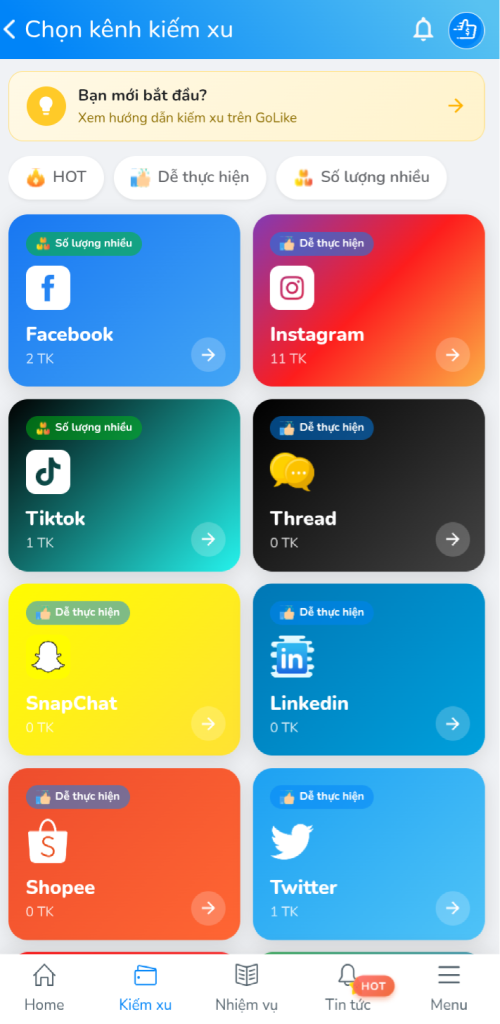The image size is (500, 1024).
Task: Choose the Số lượng nhiều filter chip
Action: (362, 177)
